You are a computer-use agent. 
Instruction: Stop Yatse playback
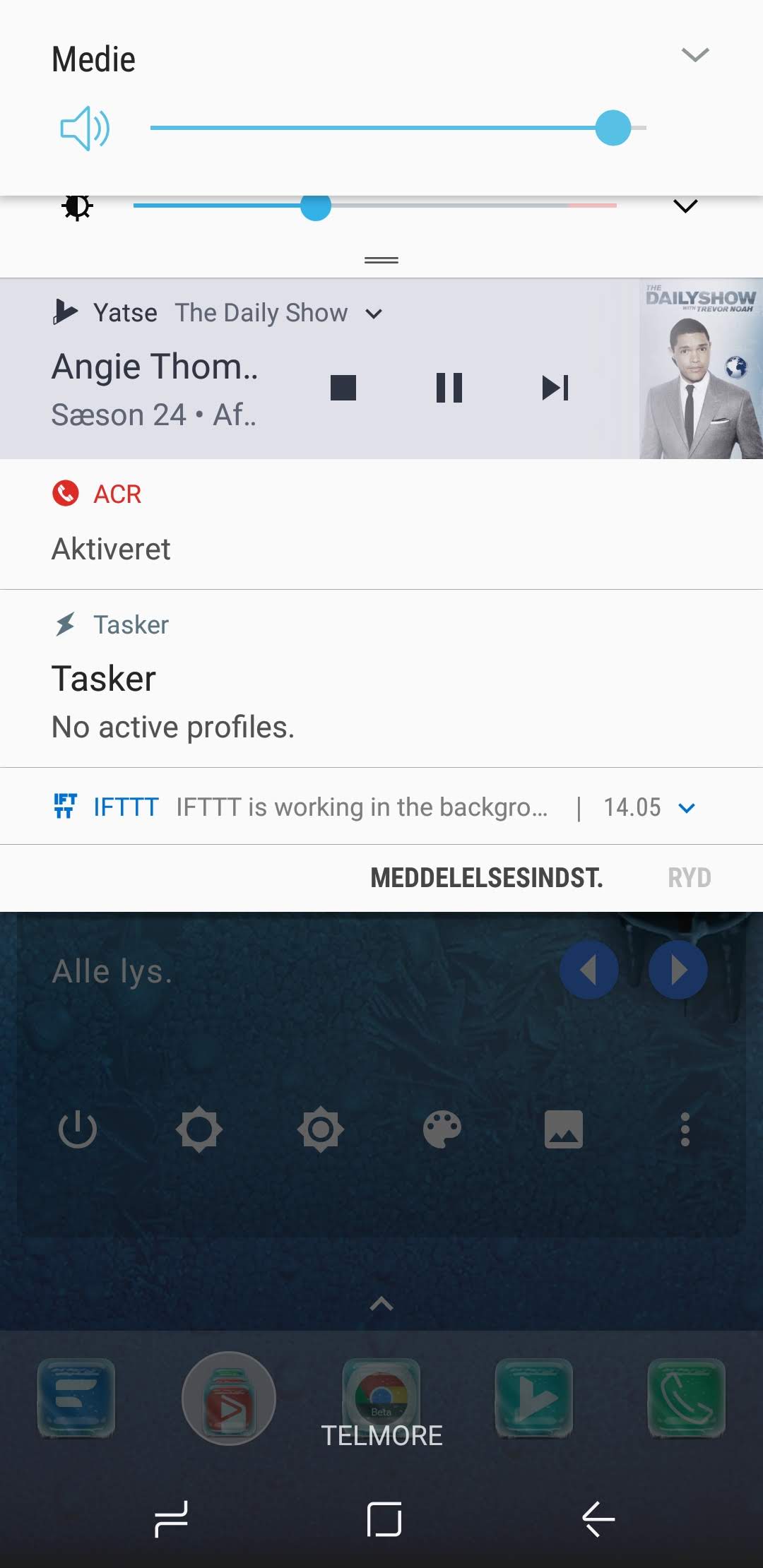(x=343, y=387)
